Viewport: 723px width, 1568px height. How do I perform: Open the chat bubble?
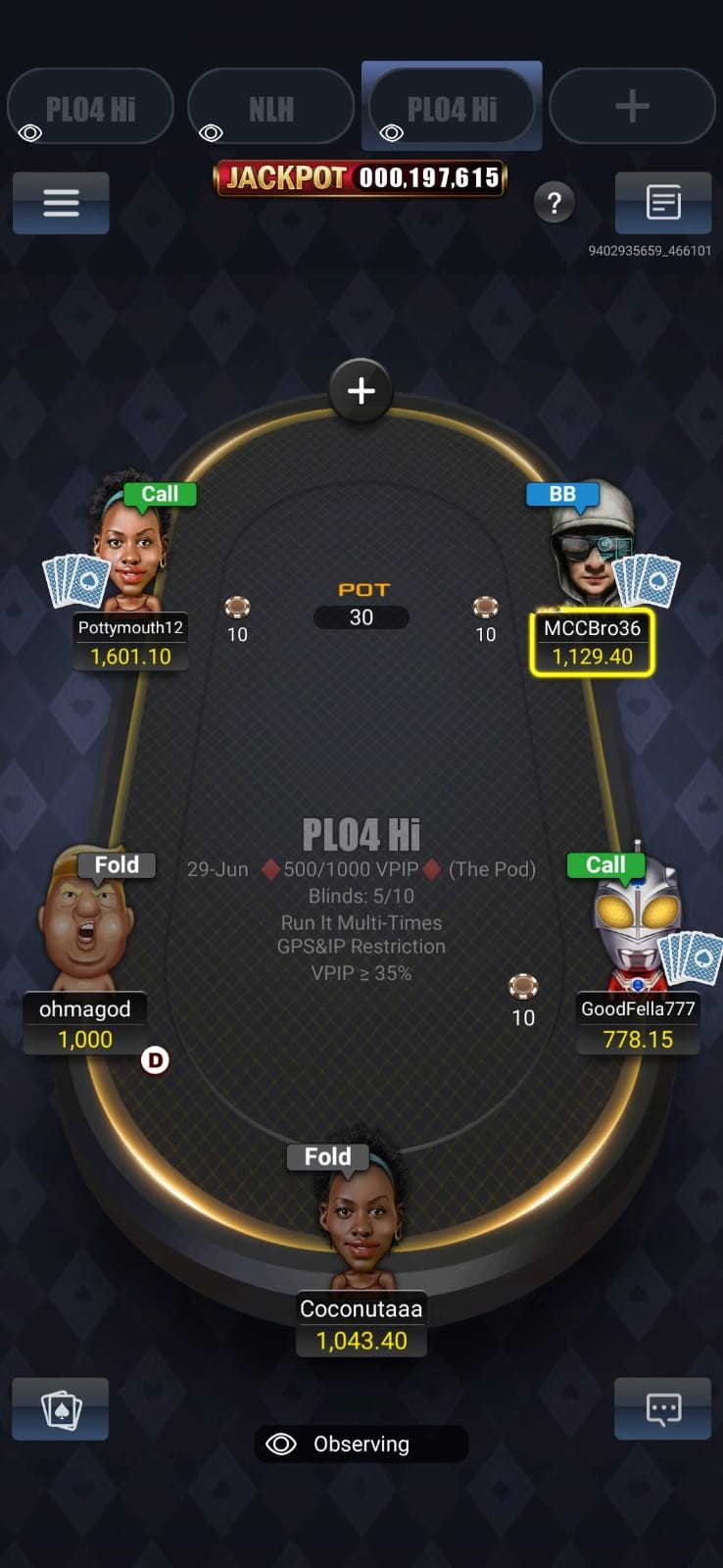662,1409
